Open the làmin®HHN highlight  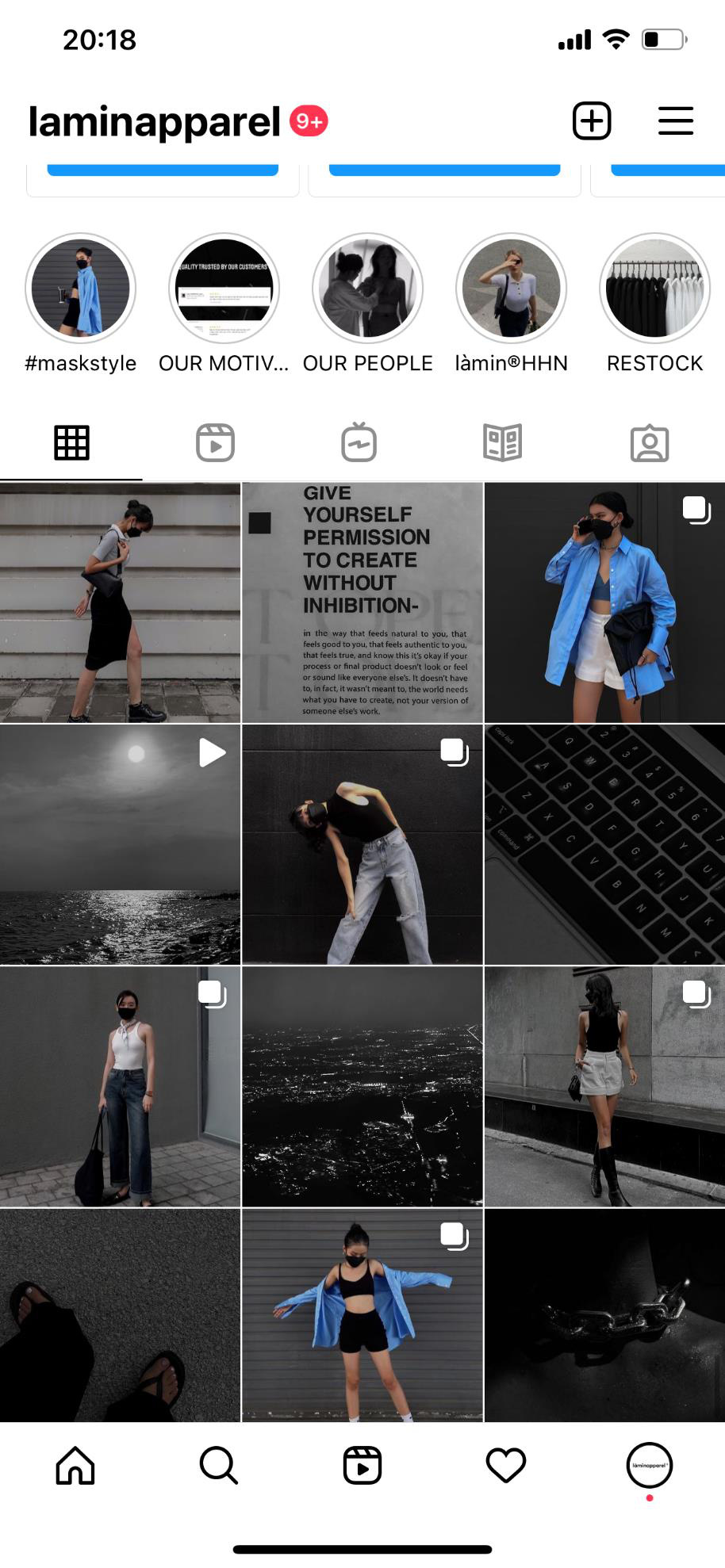coord(511,288)
